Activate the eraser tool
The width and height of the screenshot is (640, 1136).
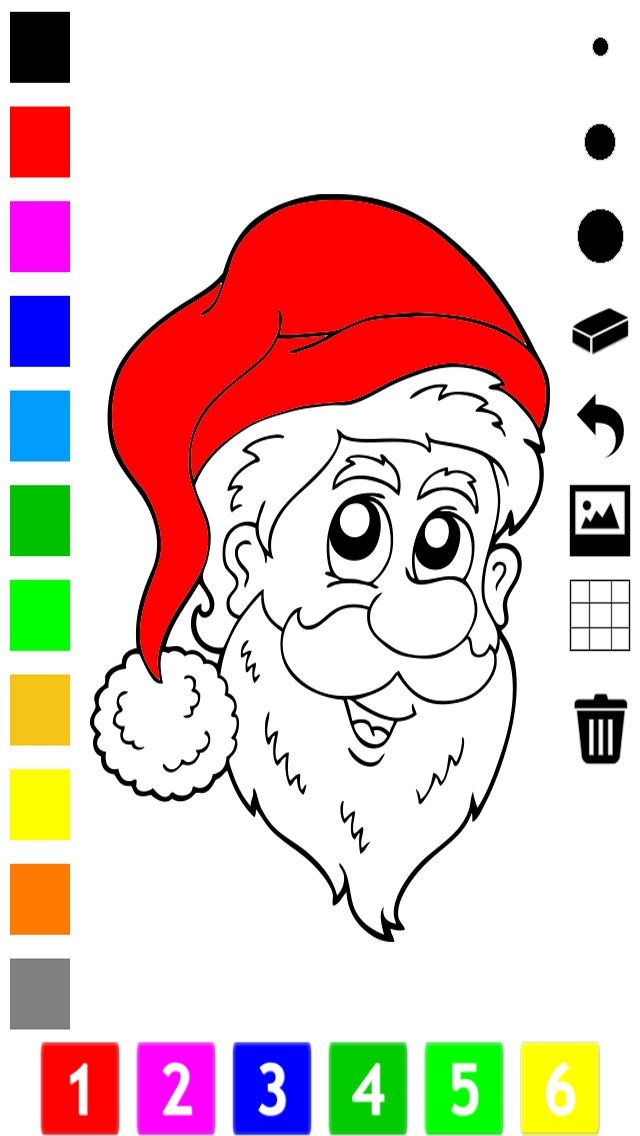(x=600, y=331)
